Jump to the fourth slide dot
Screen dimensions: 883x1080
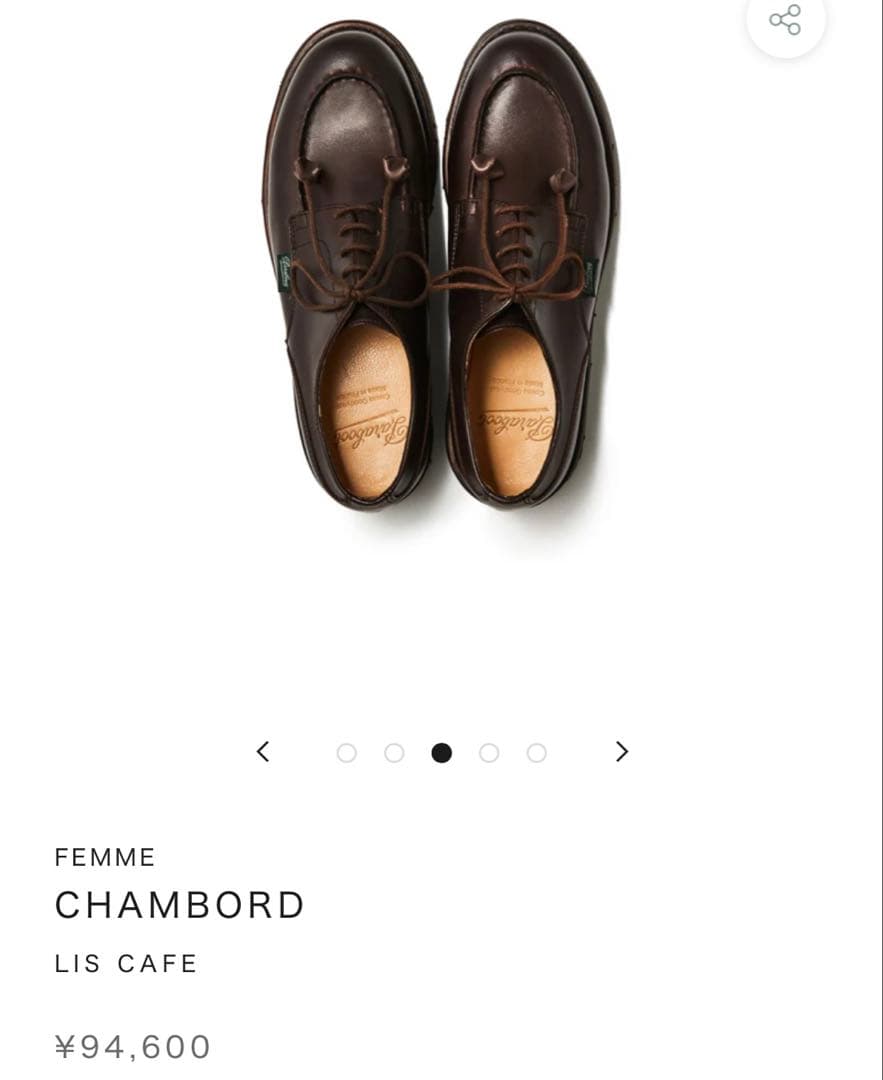(x=490, y=750)
